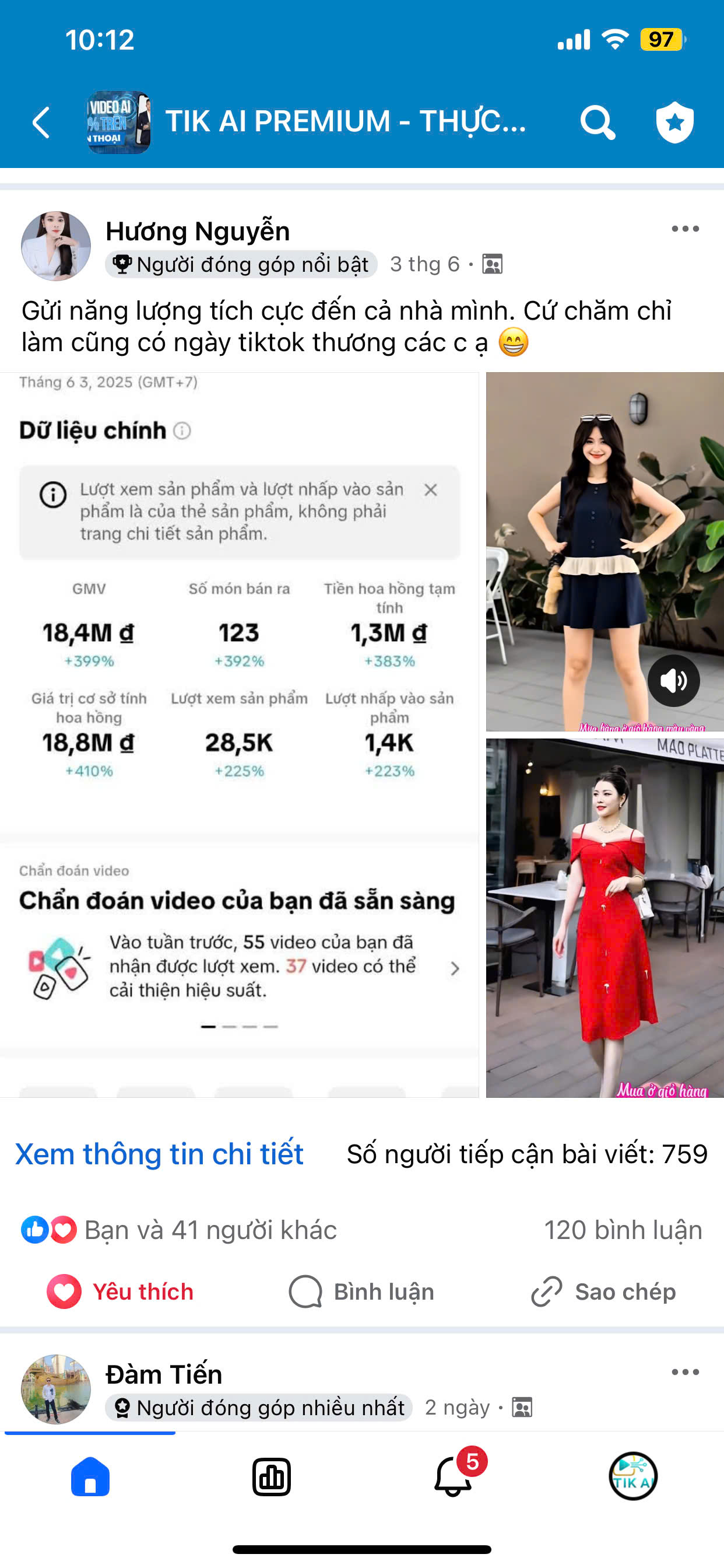Screen dimensions: 724x1568
Task: Open the notifications bell
Action: (x=454, y=1476)
